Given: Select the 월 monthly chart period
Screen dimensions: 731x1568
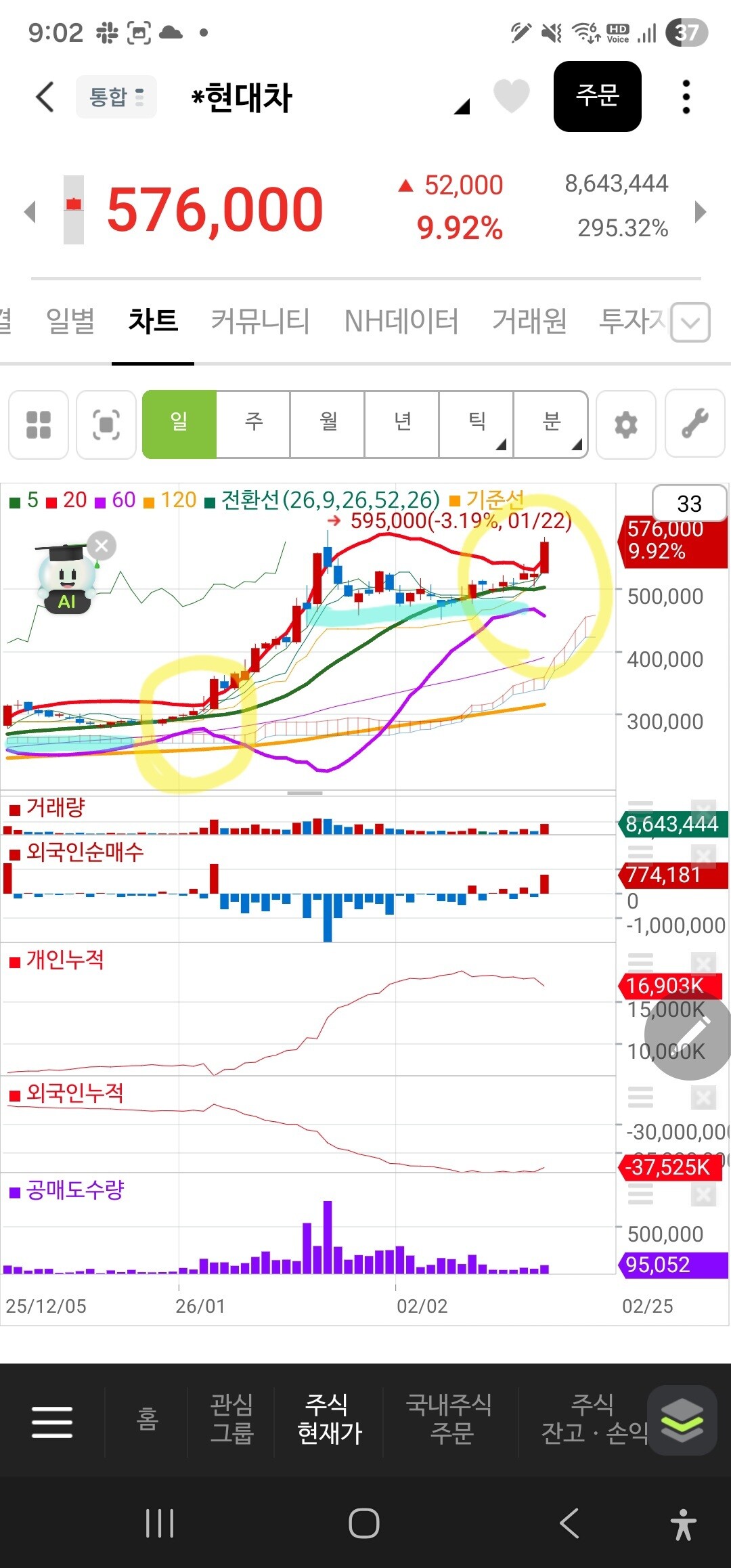Looking at the screenshot, I should tap(328, 424).
